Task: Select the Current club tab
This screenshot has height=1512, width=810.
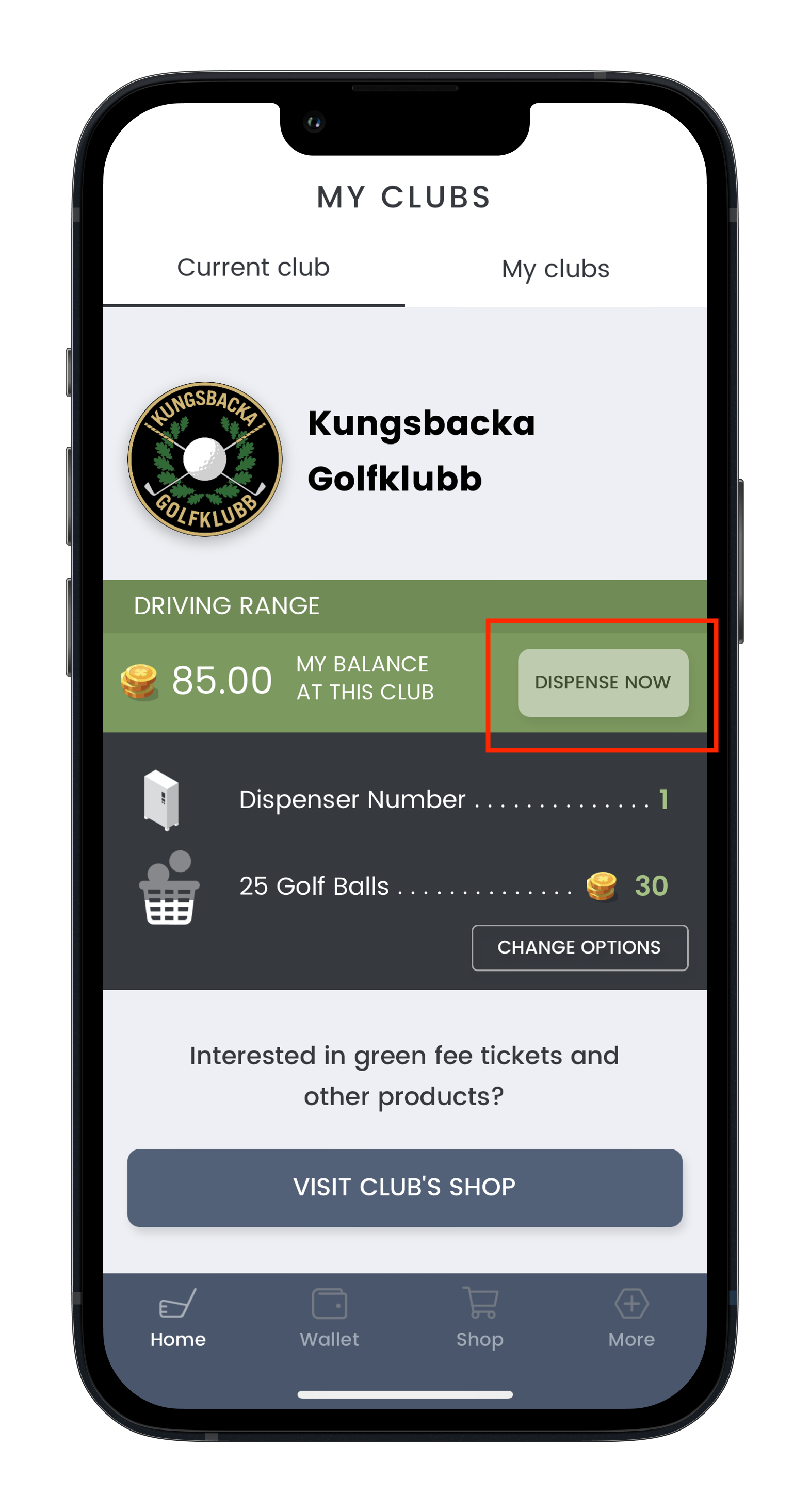Action: [253, 268]
